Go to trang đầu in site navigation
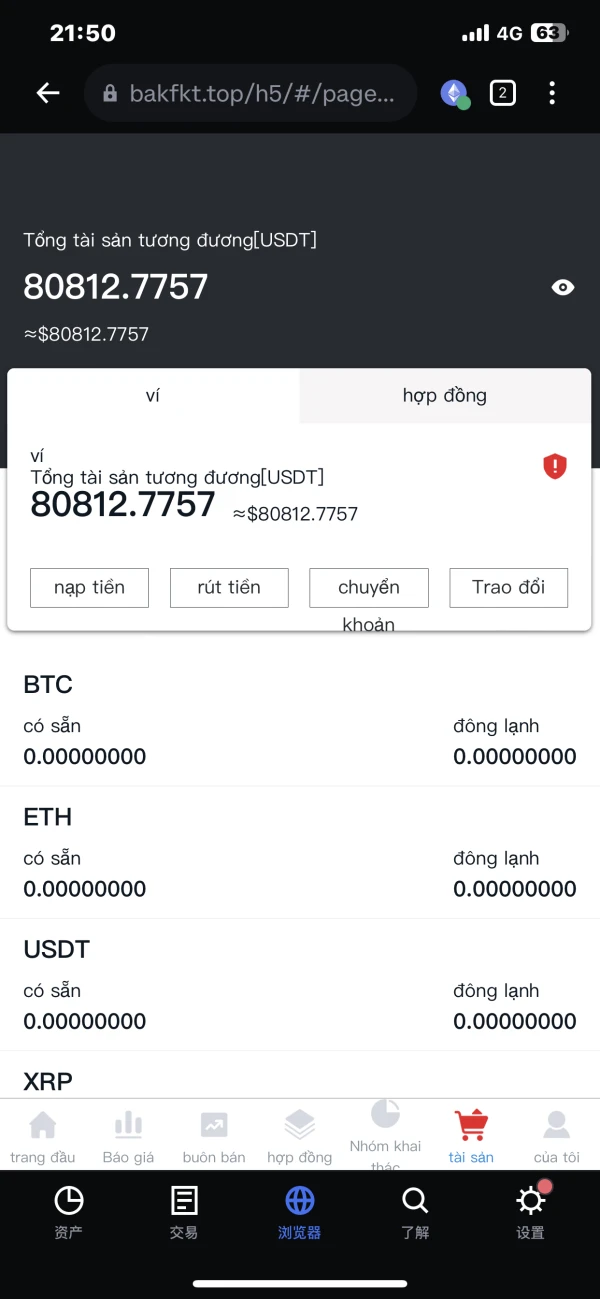This screenshot has width=600, height=1299. 43,1137
